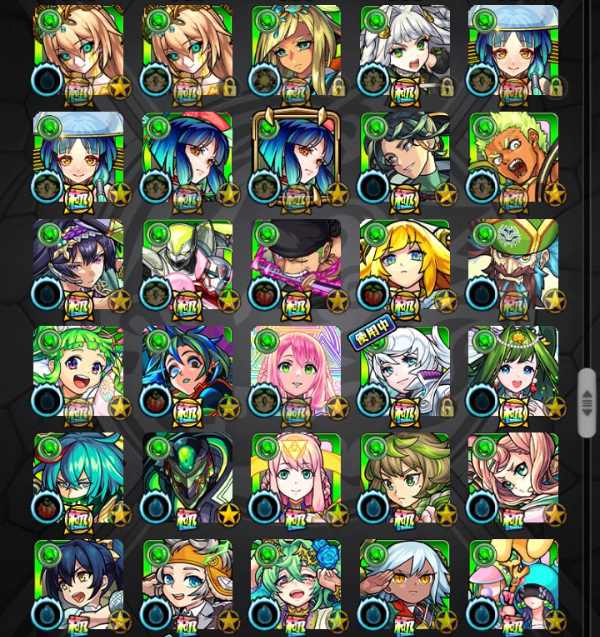Pick the dark-skinned saluting white-haired character

(404, 584)
